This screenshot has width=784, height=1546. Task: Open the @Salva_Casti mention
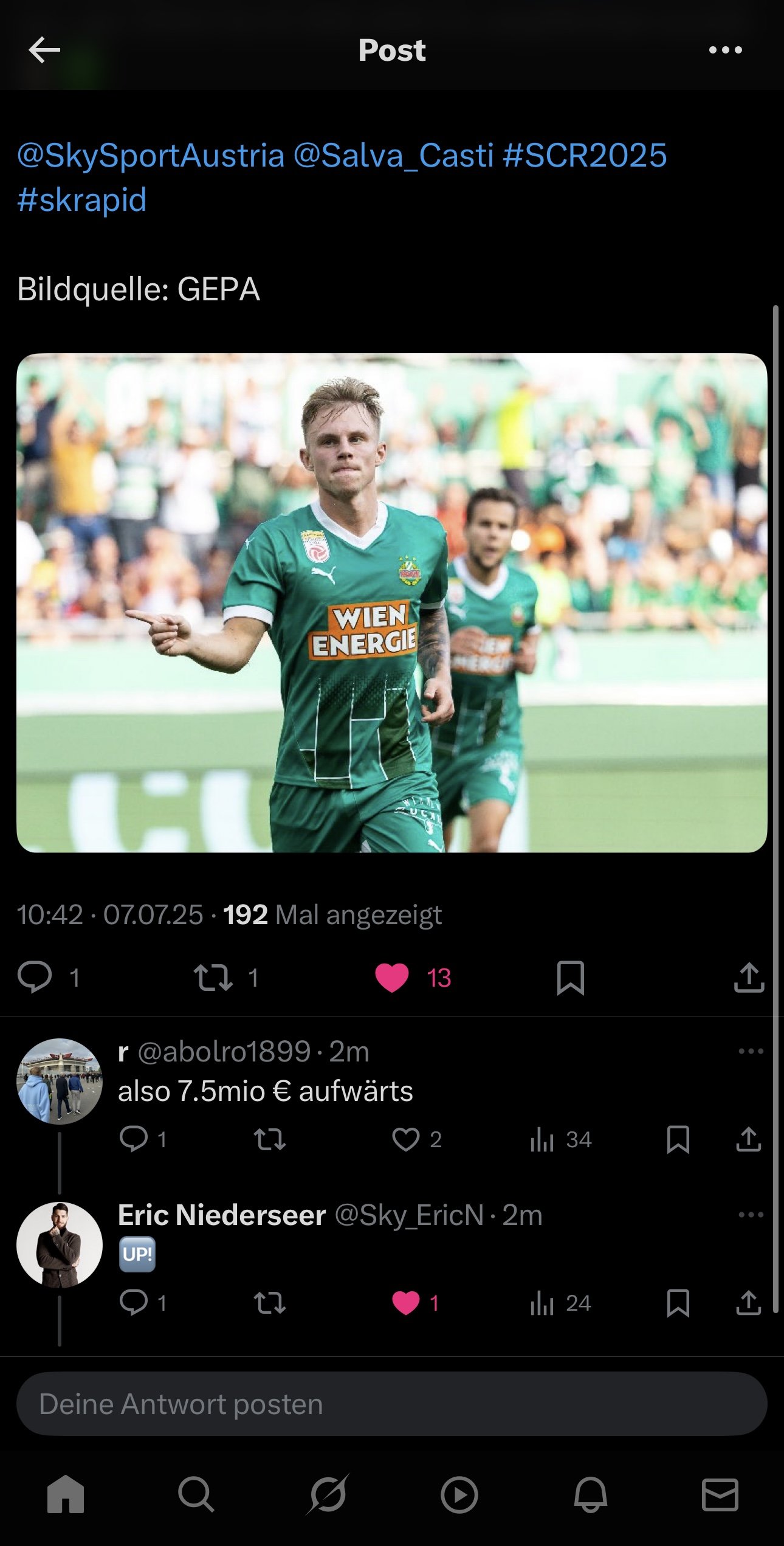click(393, 156)
